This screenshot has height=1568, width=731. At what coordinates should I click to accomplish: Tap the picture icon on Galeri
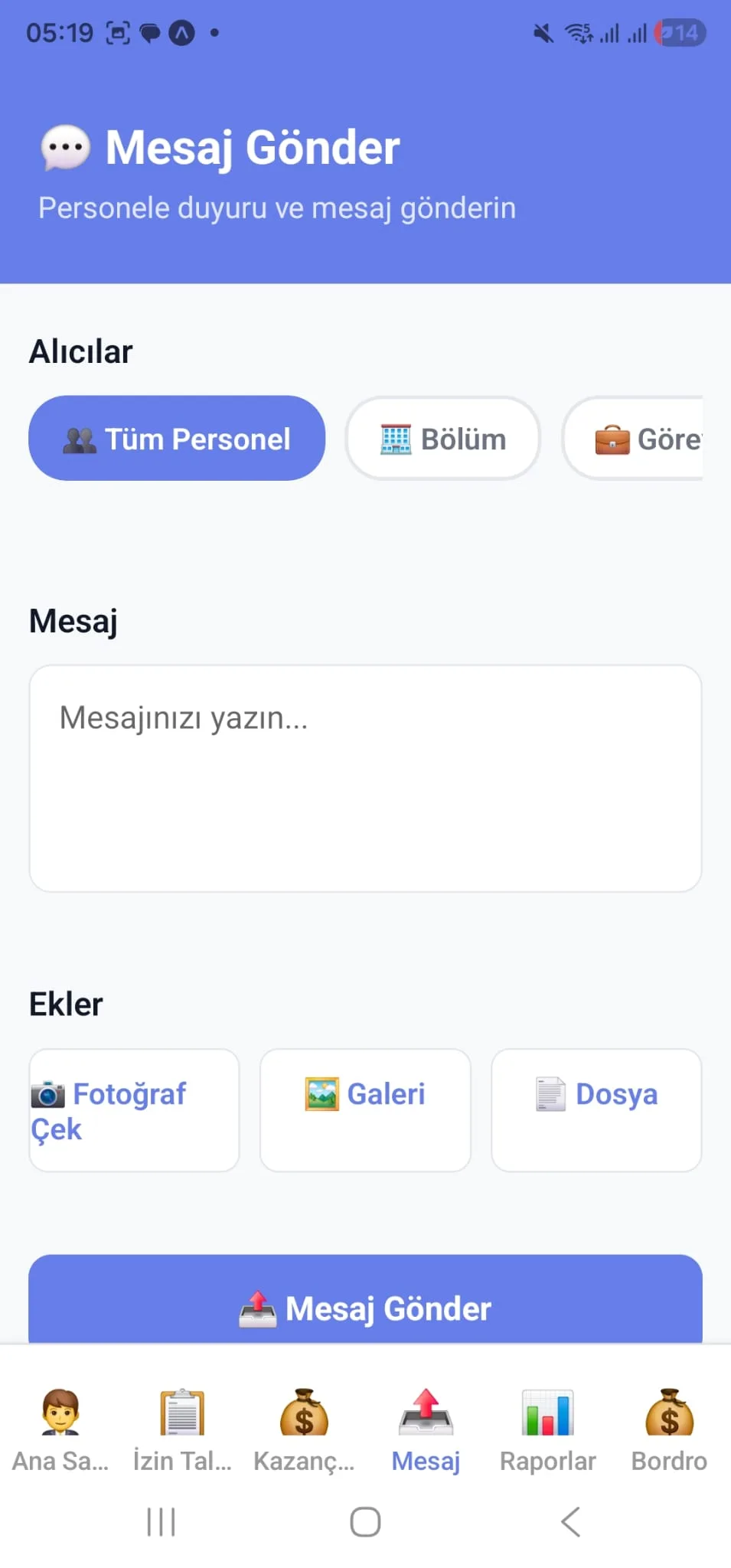[x=321, y=1093]
